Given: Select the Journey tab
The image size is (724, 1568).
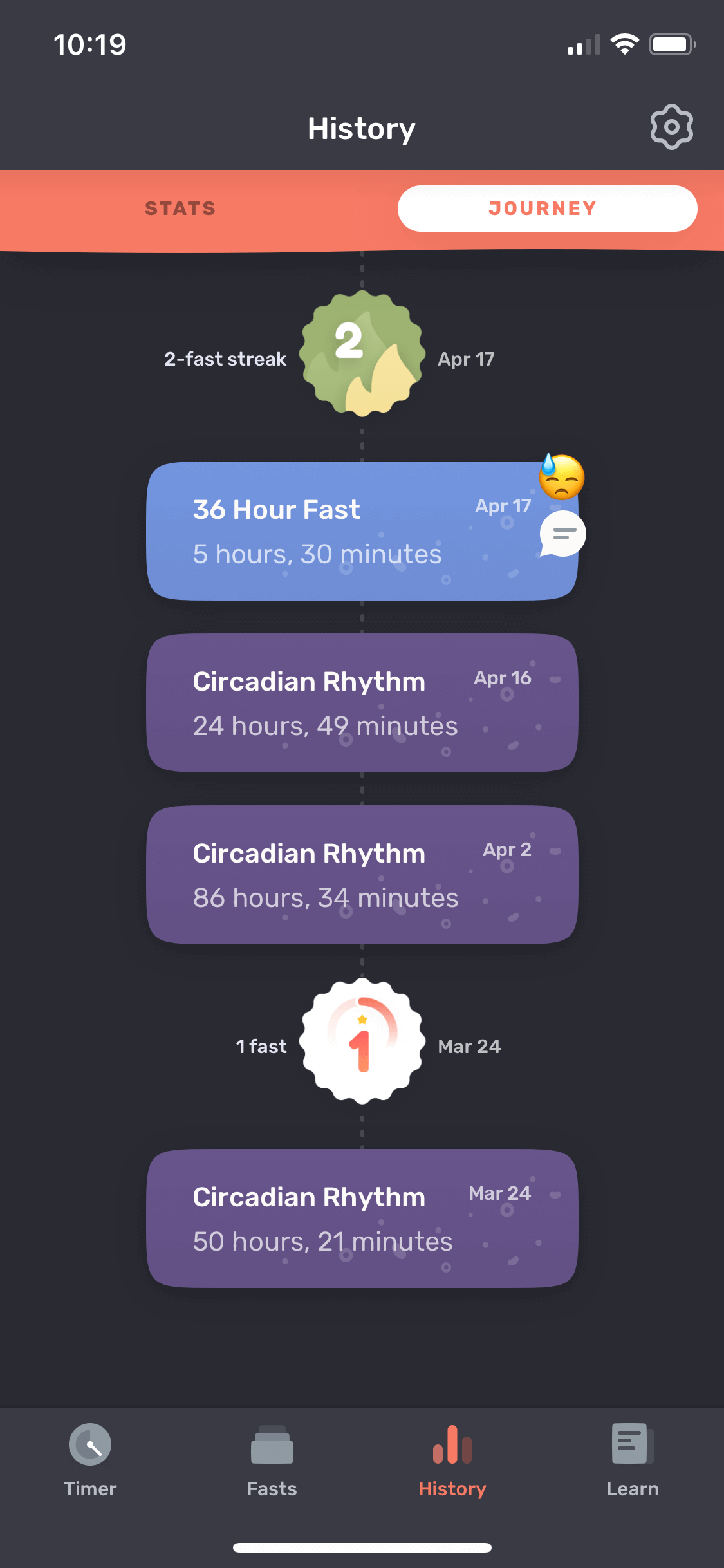Looking at the screenshot, I should (x=547, y=209).
